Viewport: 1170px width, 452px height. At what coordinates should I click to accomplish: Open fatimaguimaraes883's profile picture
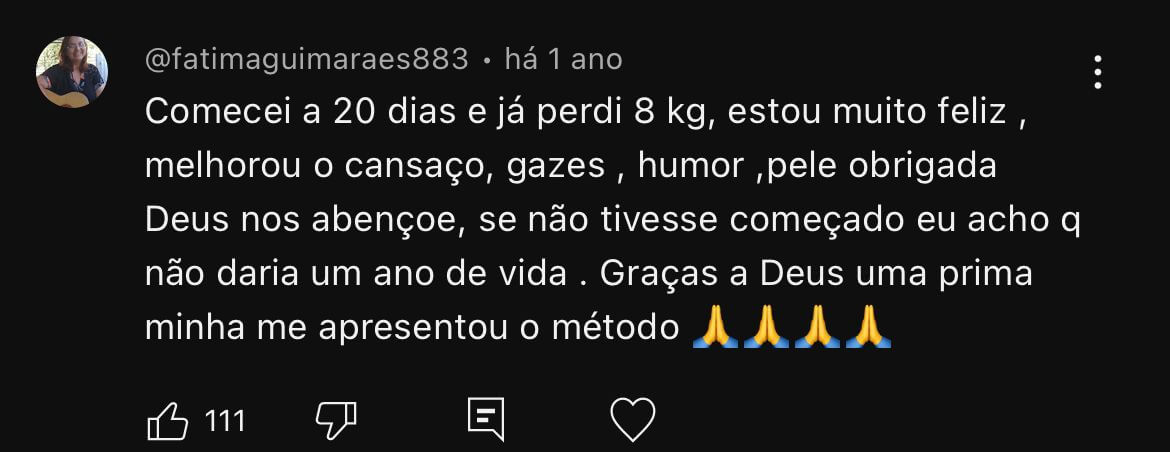pyautogui.click(x=72, y=72)
